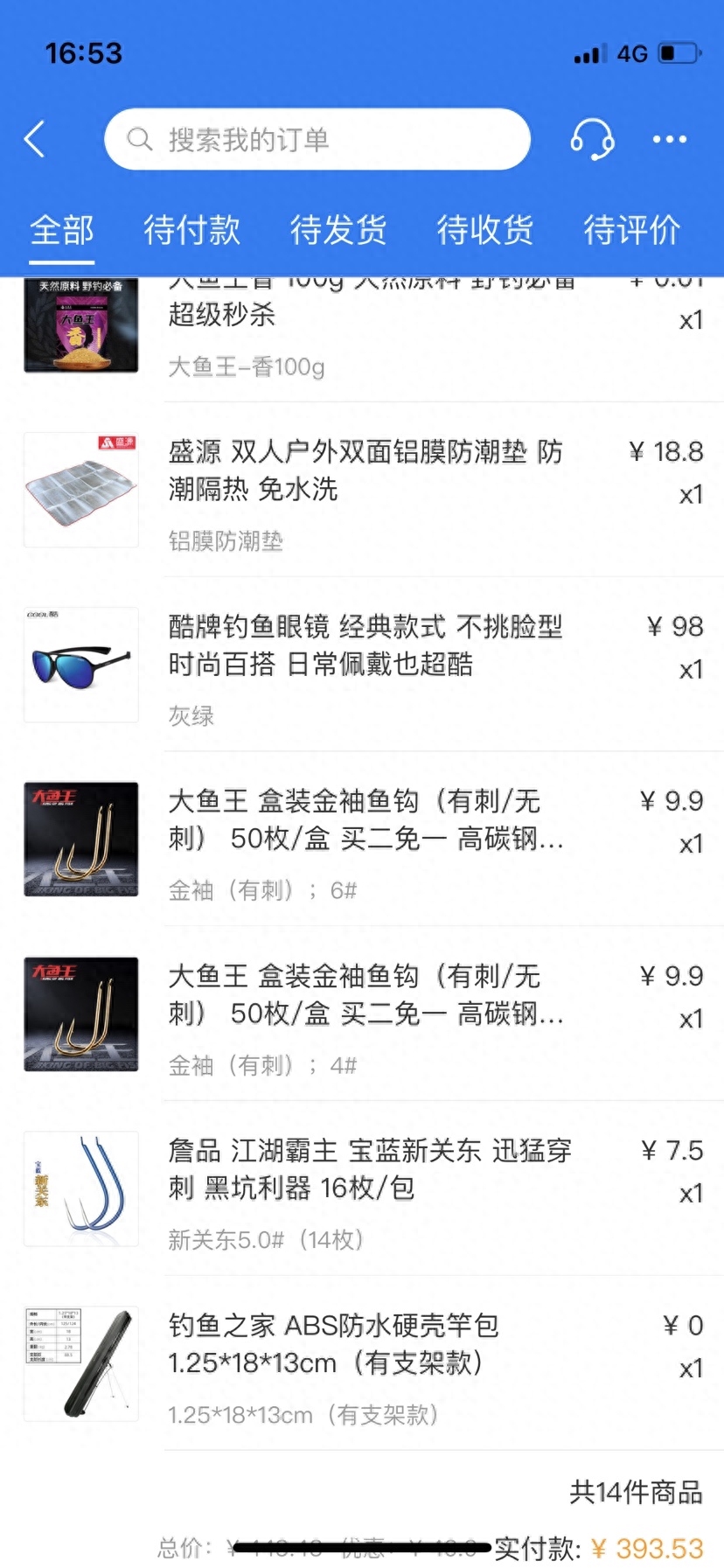The width and height of the screenshot is (724, 1568).
Task: Go back with the top-left arrow
Action: [x=35, y=140]
